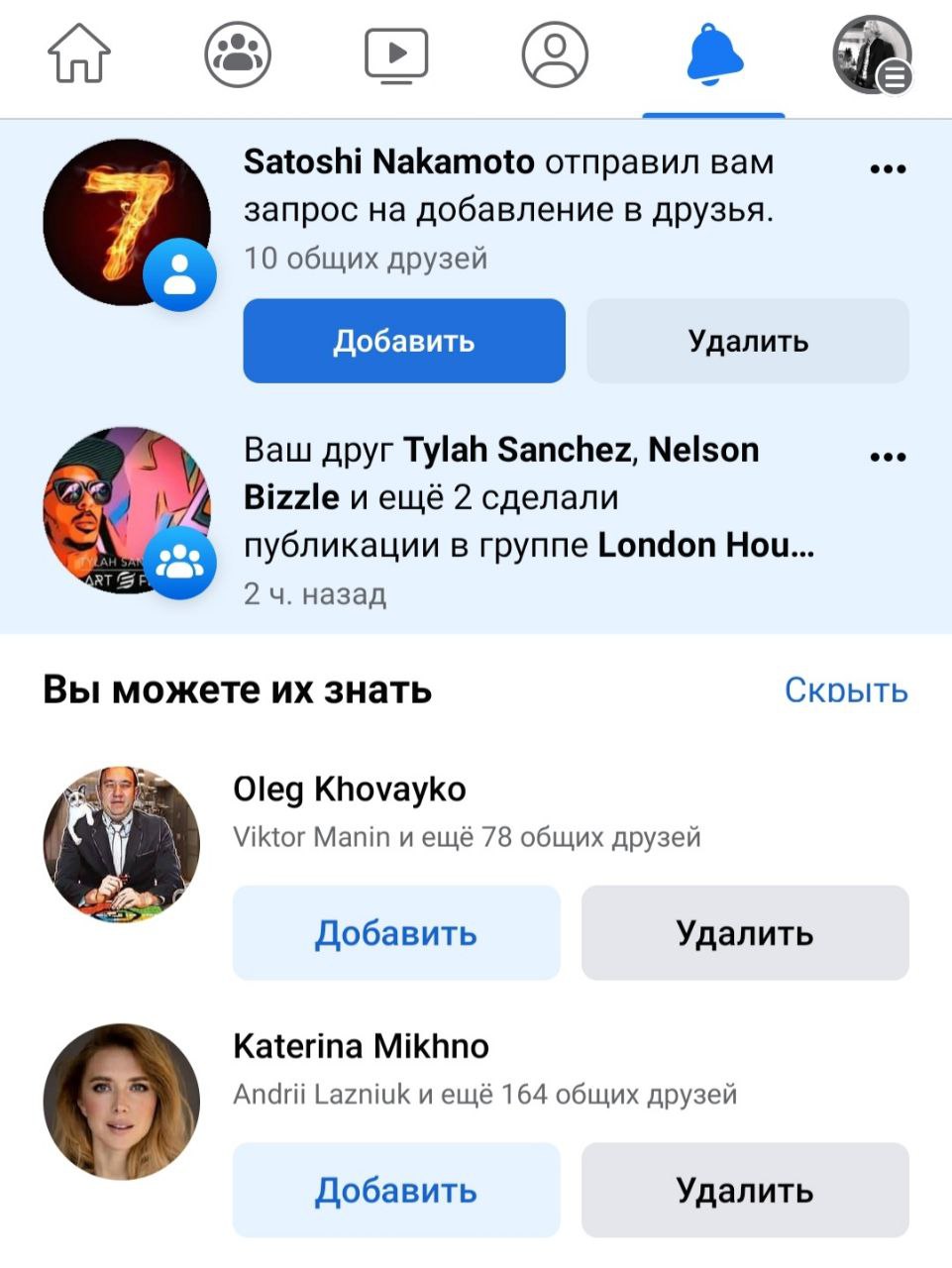
Task: Remove Katerina Mikhno from suggestions
Action: [x=745, y=1191]
